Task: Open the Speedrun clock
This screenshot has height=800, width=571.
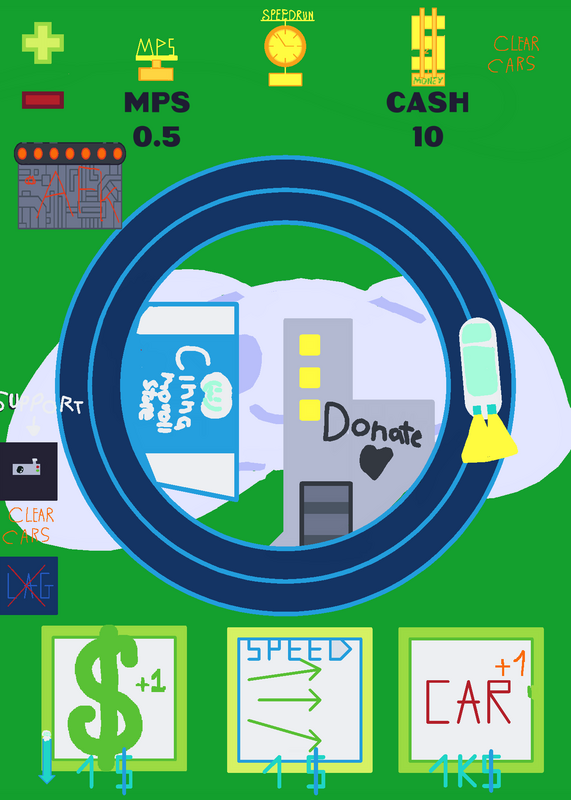Action: click(286, 47)
